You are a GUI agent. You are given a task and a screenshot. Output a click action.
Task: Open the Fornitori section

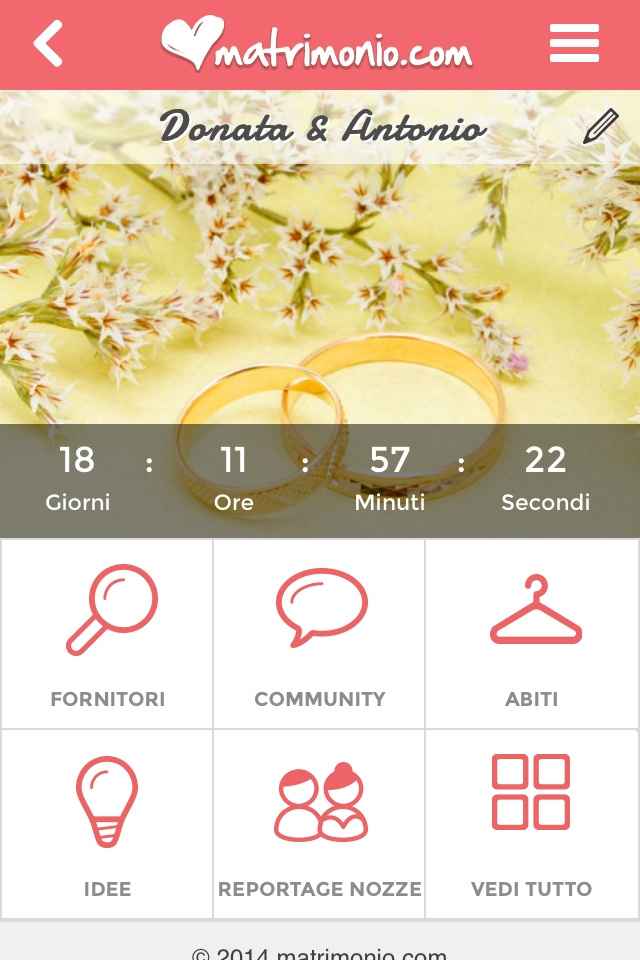[107, 635]
